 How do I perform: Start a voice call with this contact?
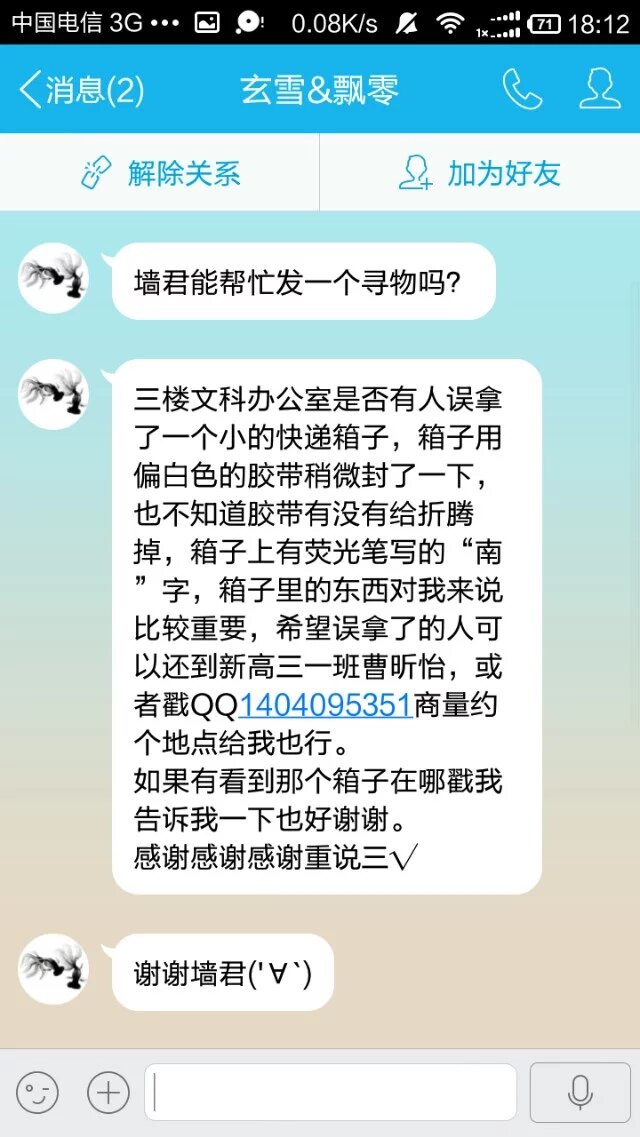tap(521, 90)
